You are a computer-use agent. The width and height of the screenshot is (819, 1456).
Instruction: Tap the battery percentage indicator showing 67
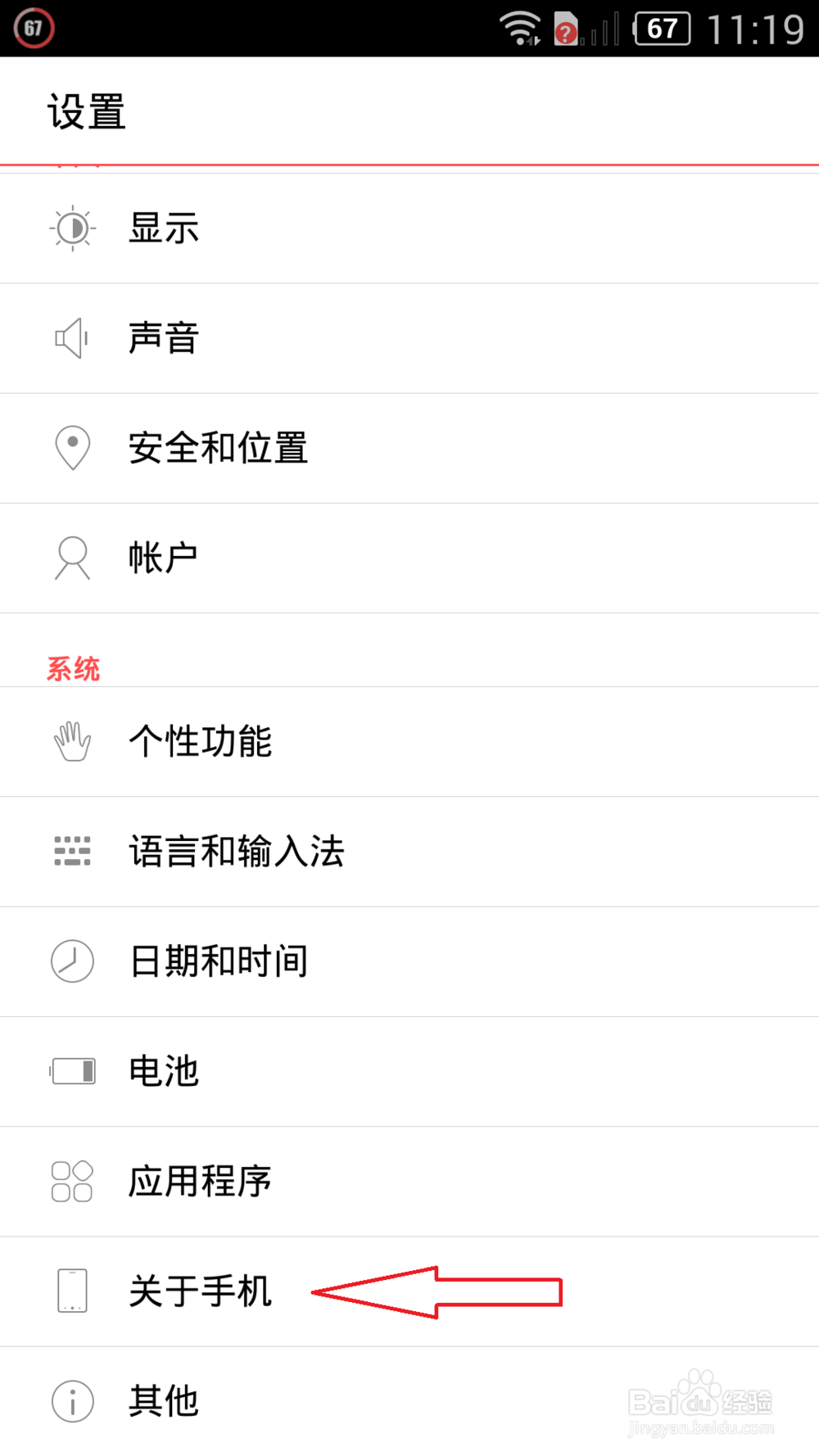point(660,28)
